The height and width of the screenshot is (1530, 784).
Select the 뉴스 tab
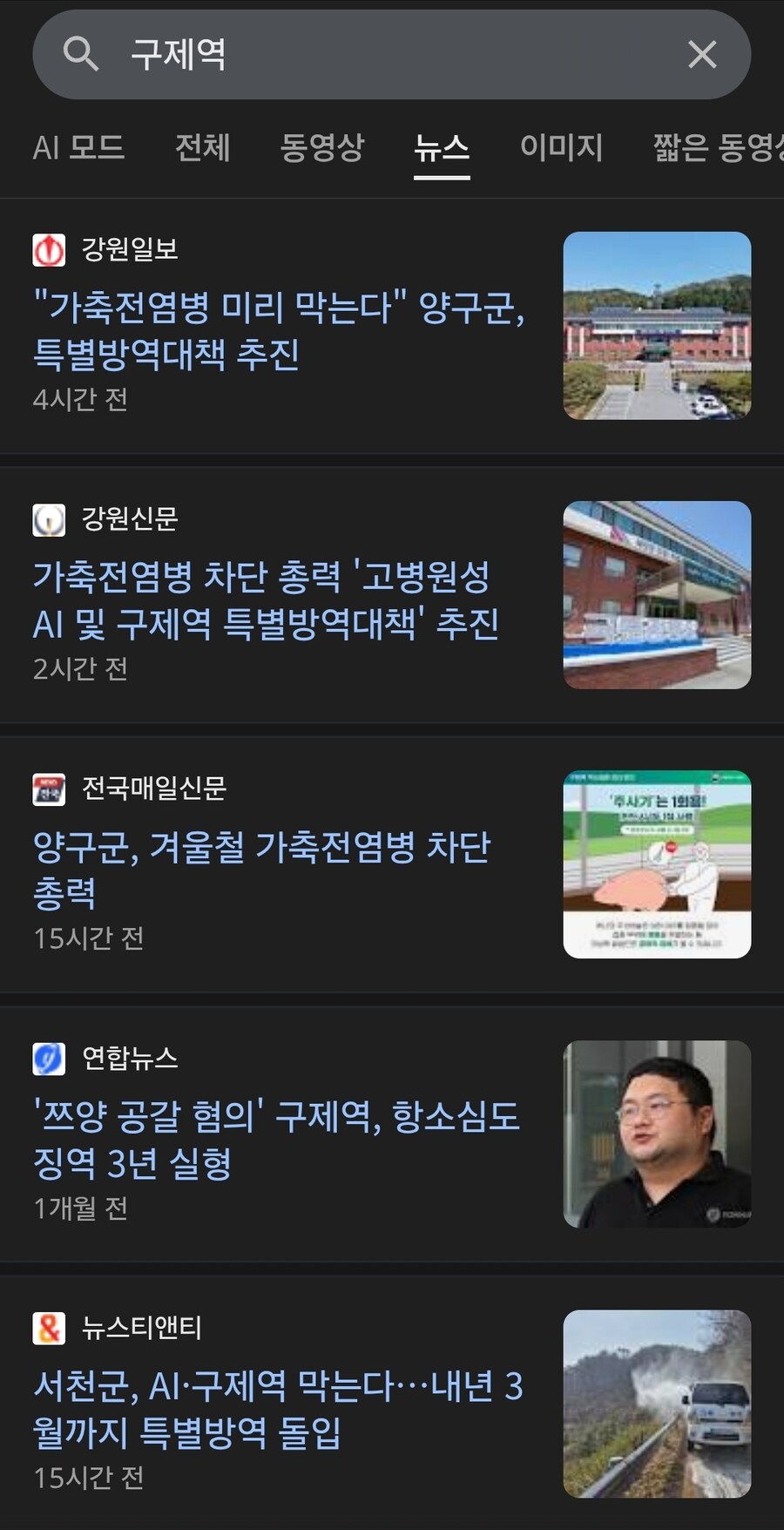[x=442, y=147]
